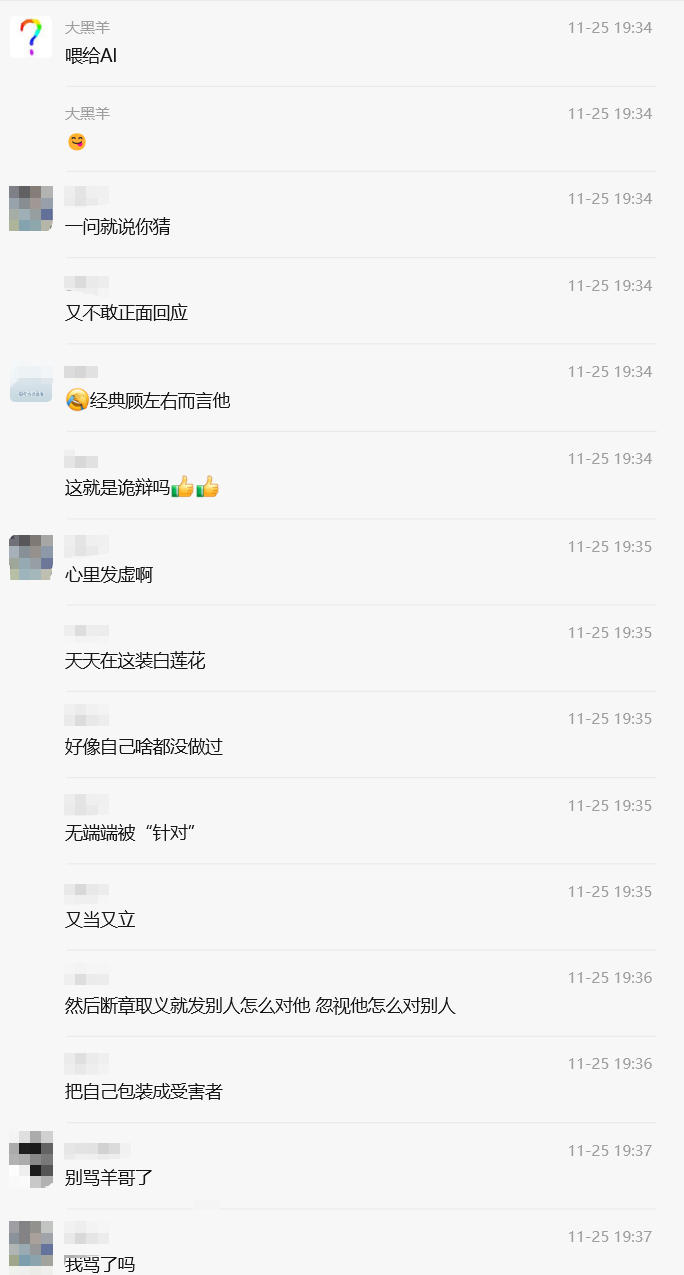
Task: Open 大黑羊's name above 喂给AI
Action: click(88, 28)
